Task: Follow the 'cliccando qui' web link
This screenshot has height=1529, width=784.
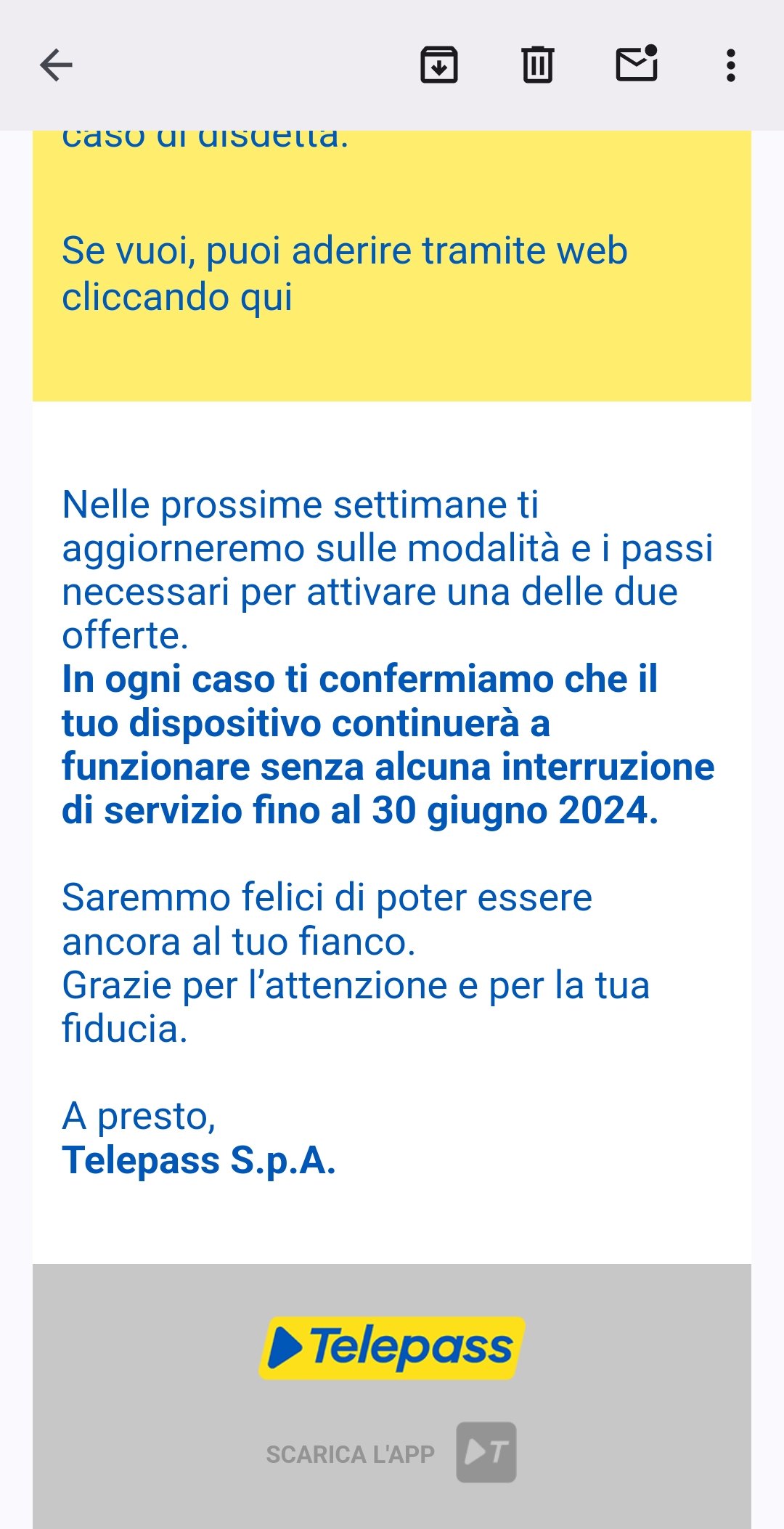Action: [x=177, y=297]
